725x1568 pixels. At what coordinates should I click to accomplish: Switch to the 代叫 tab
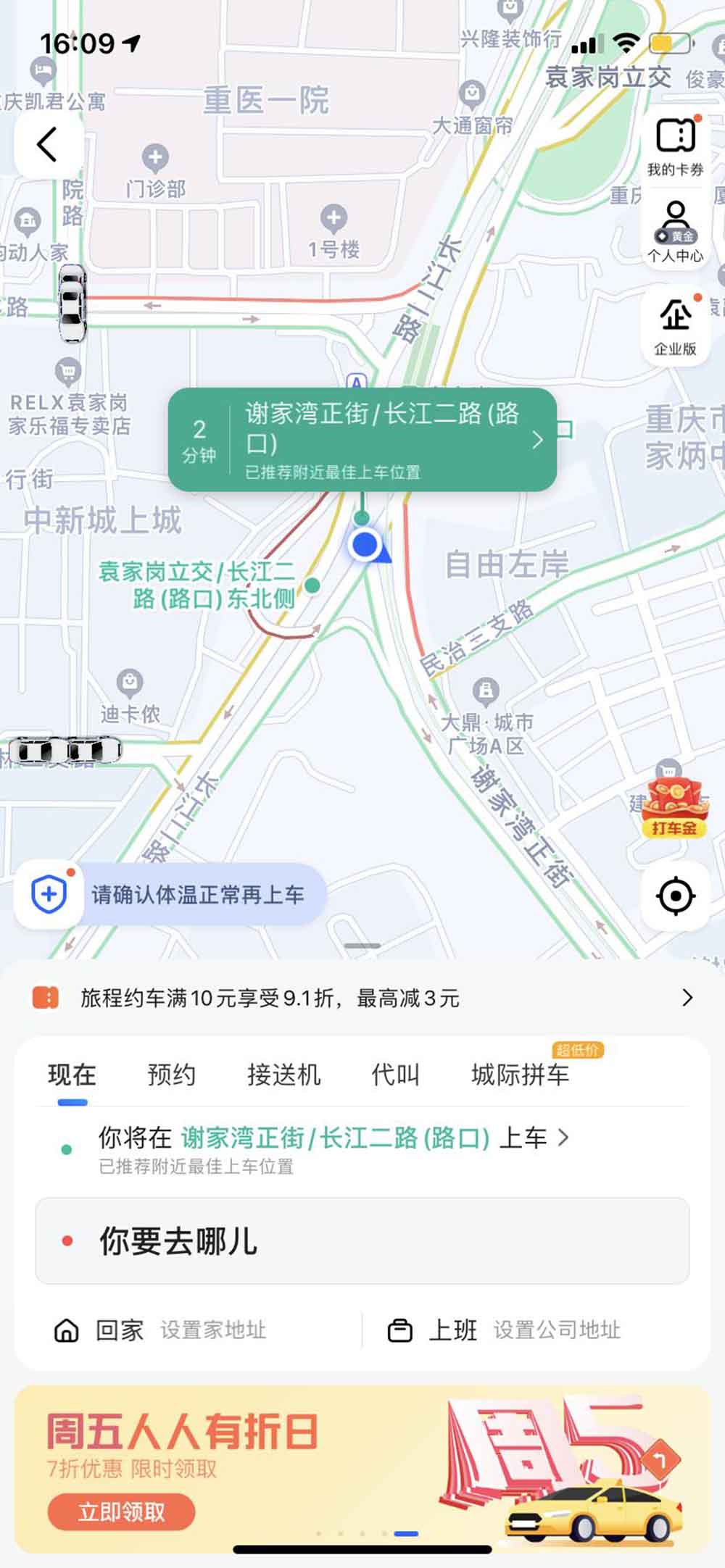(x=395, y=1075)
